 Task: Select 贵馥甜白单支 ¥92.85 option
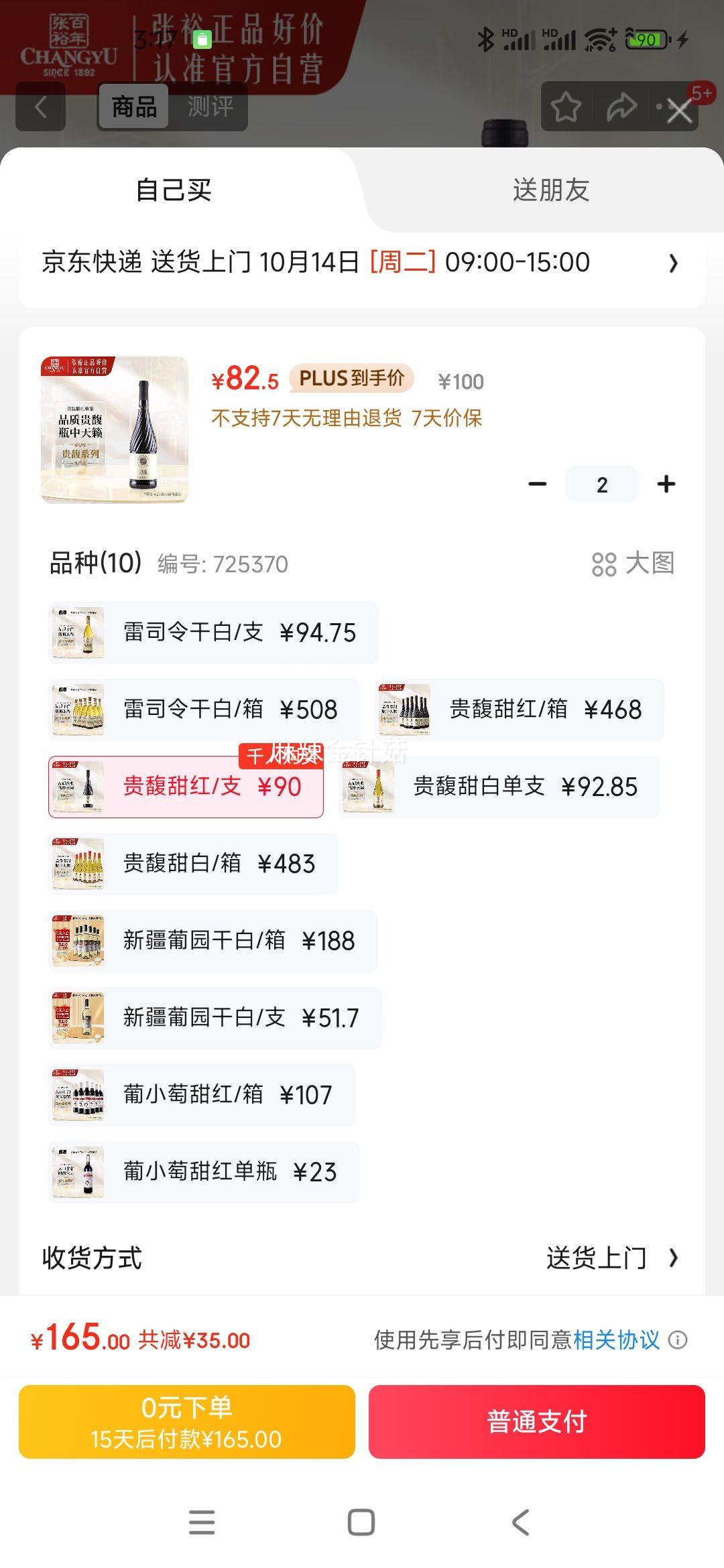tap(499, 787)
